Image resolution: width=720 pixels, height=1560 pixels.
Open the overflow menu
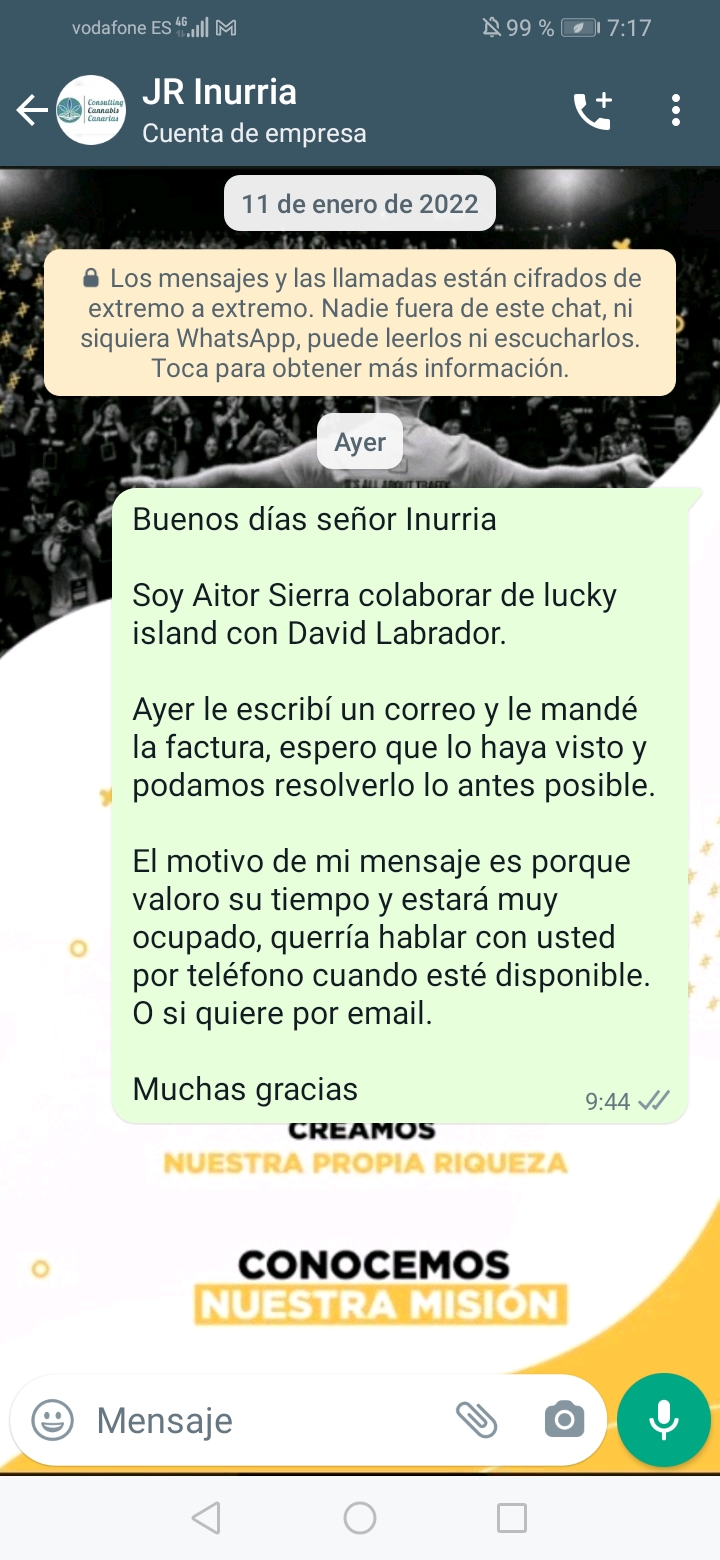click(676, 110)
